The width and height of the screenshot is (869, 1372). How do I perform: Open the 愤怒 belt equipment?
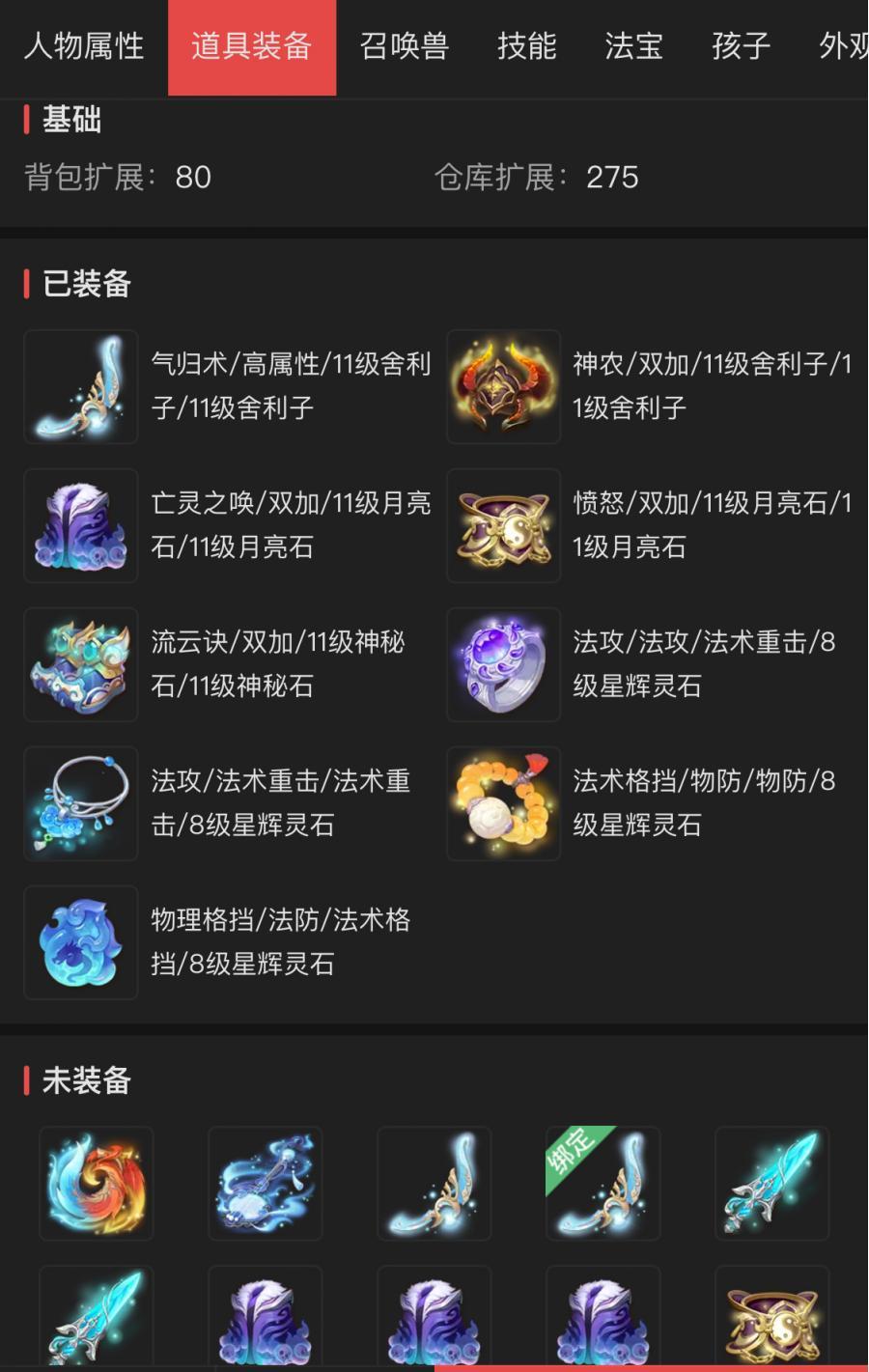pyautogui.click(x=503, y=526)
